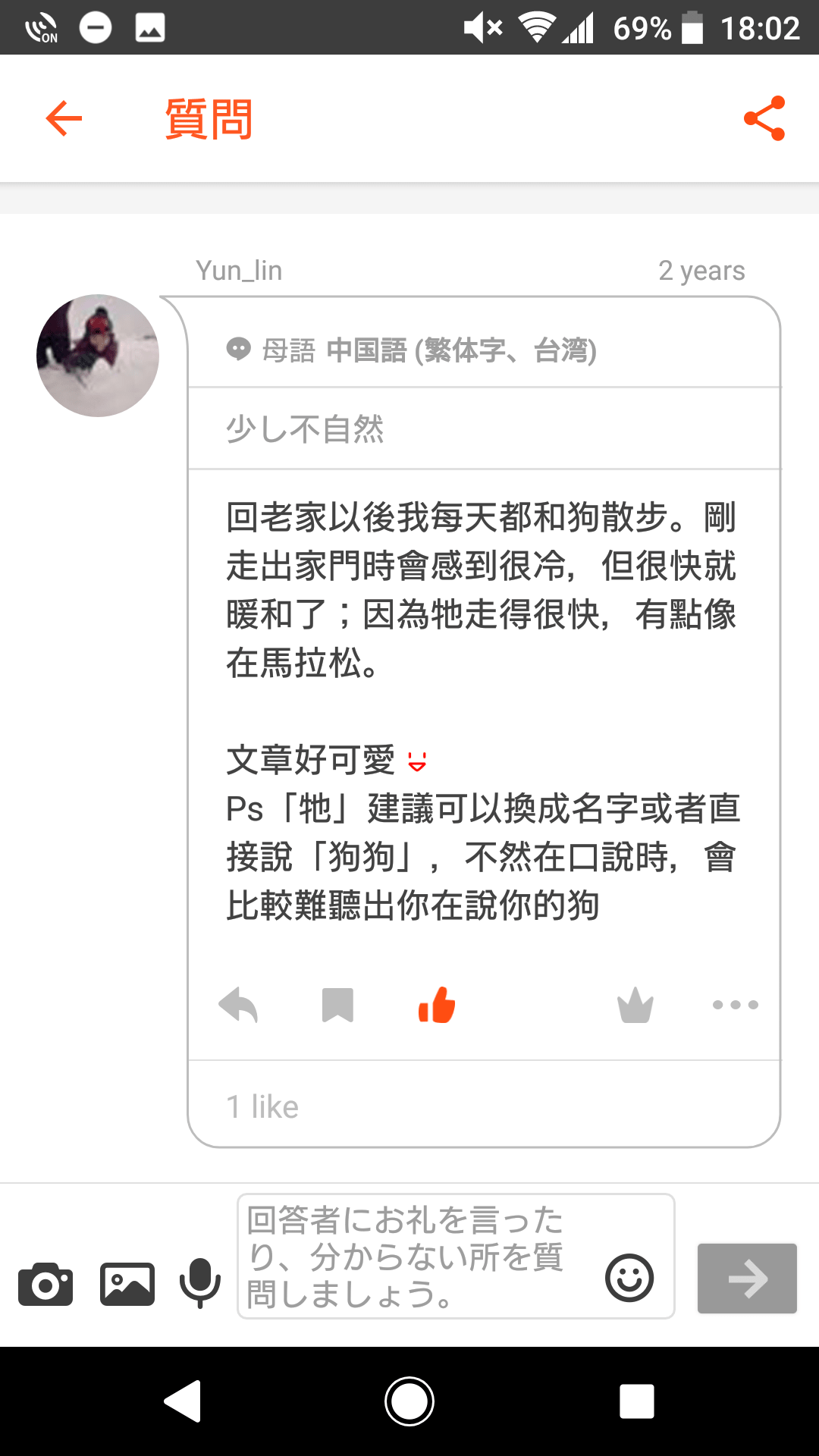This screenshot has height=1456, width=819.
Task: Open recent apps from navigation bar
Action: pos(637,1401)
